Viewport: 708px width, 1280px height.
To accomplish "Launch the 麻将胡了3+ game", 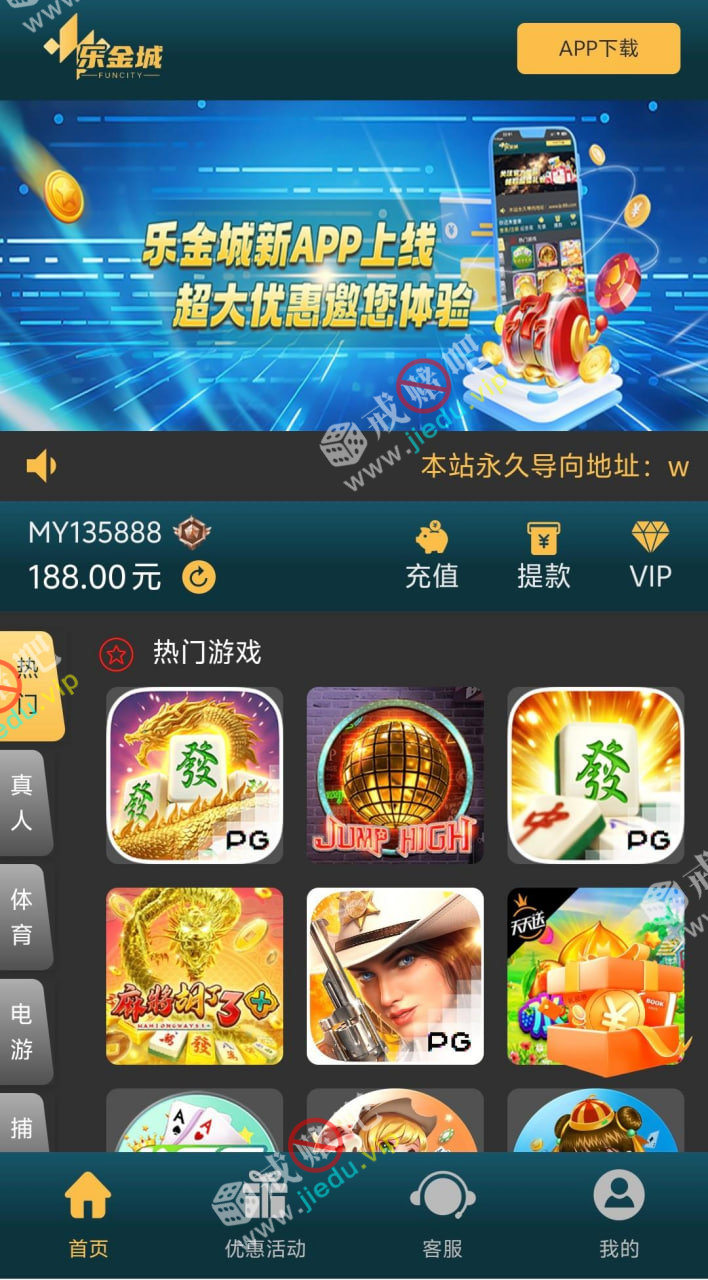I will coord(195,976).
